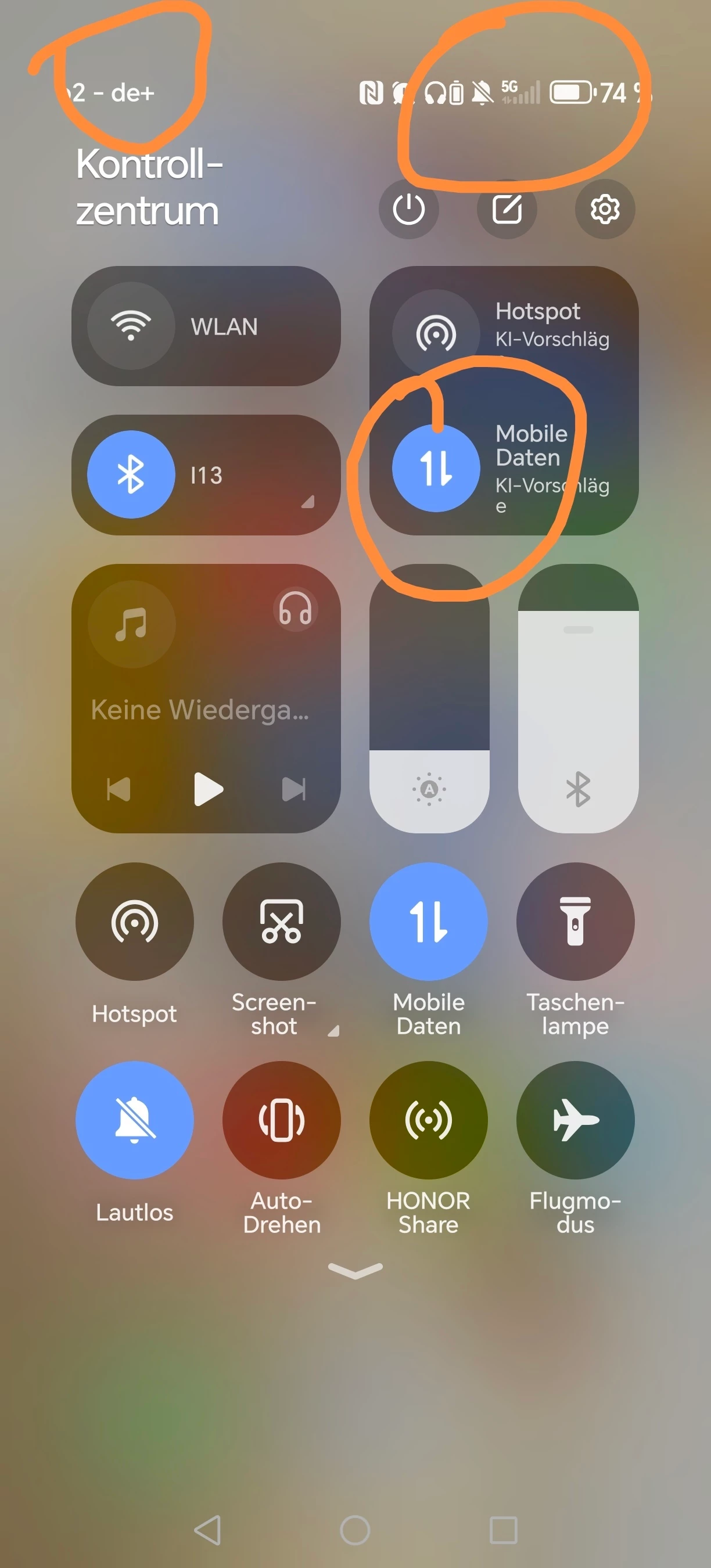
Task: Activate HONOR Share
Action: (429, 1120)
